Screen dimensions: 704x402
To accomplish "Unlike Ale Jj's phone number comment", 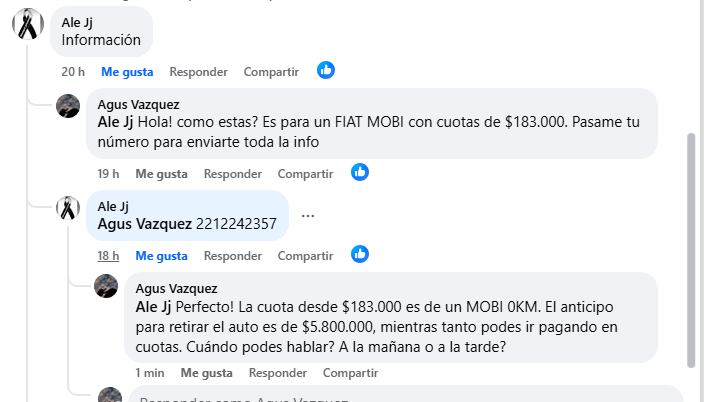I will [161, 256].
